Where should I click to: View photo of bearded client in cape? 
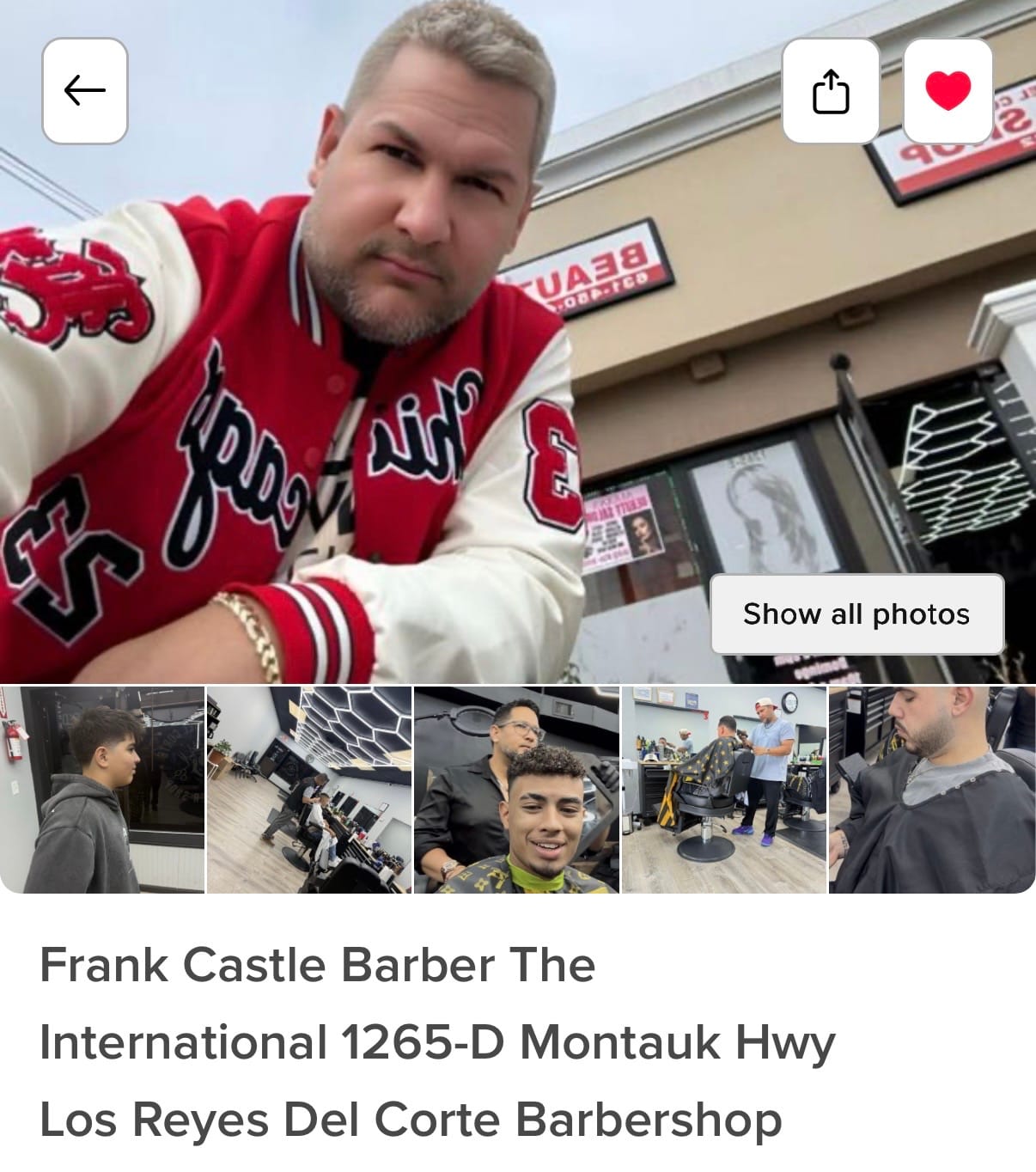pyautogui.click(x=931, y=790)
